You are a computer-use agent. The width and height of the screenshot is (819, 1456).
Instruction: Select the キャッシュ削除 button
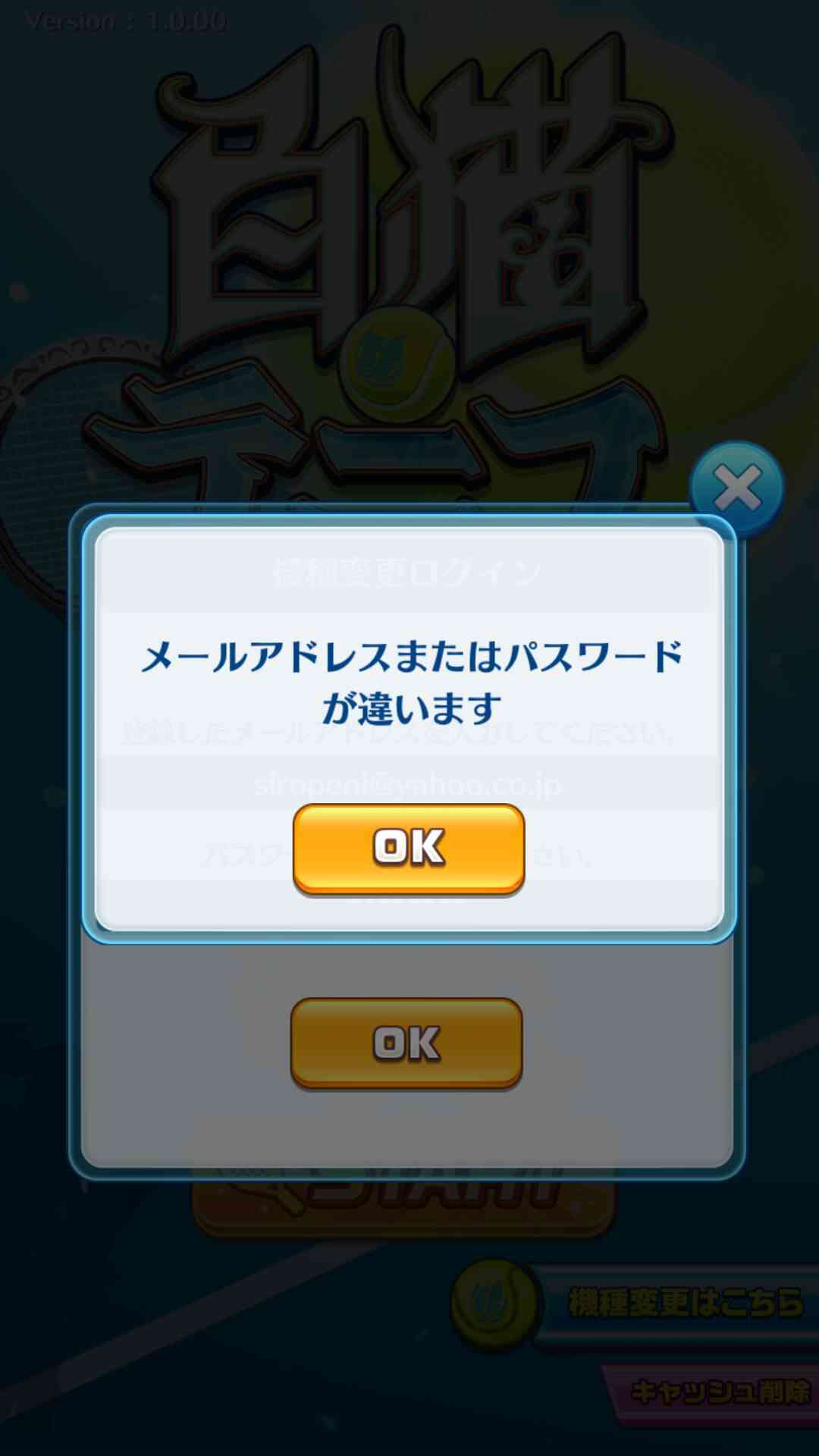point(713,1392)
